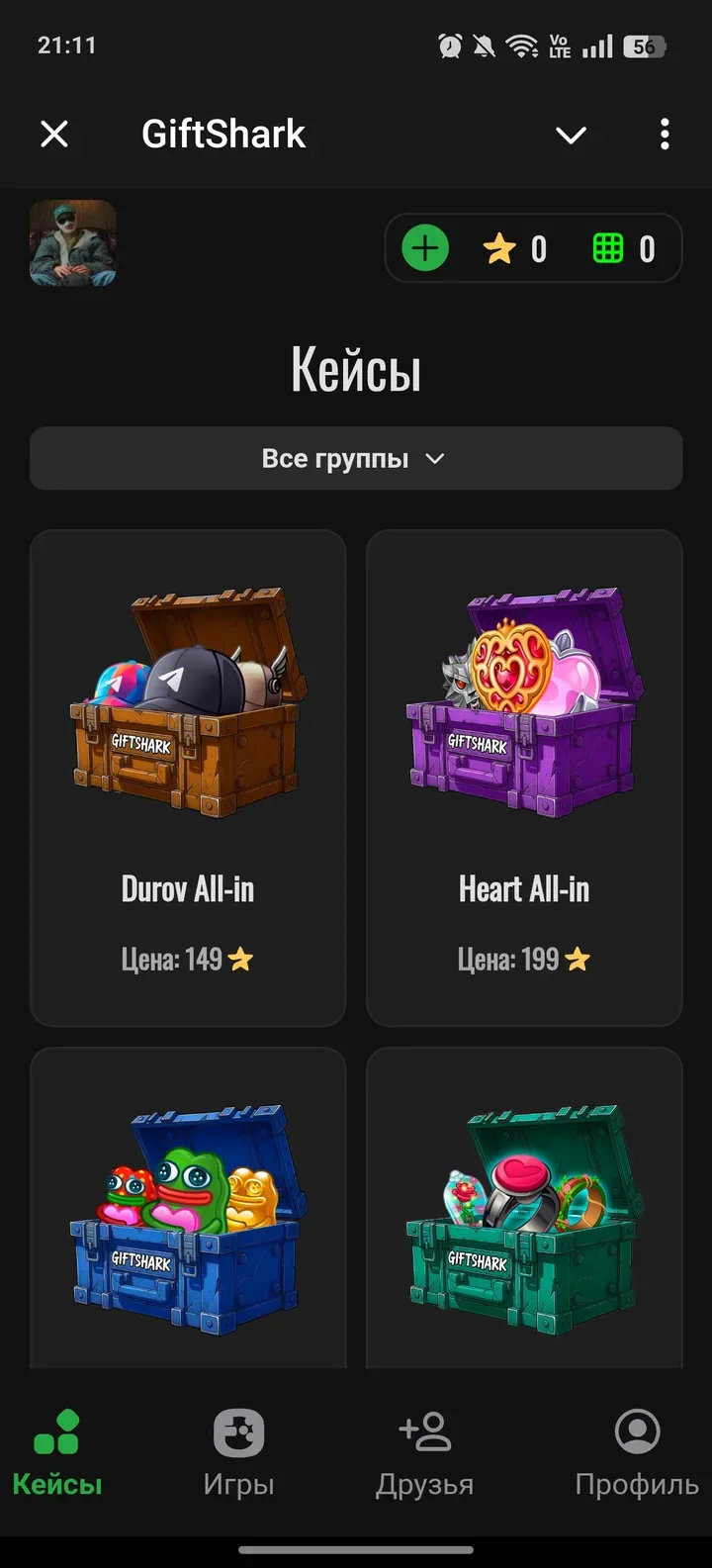The height and width of the screenshot is (1568, 712).
Task: Open the Durov All-in case
Action: coord(188,778)
